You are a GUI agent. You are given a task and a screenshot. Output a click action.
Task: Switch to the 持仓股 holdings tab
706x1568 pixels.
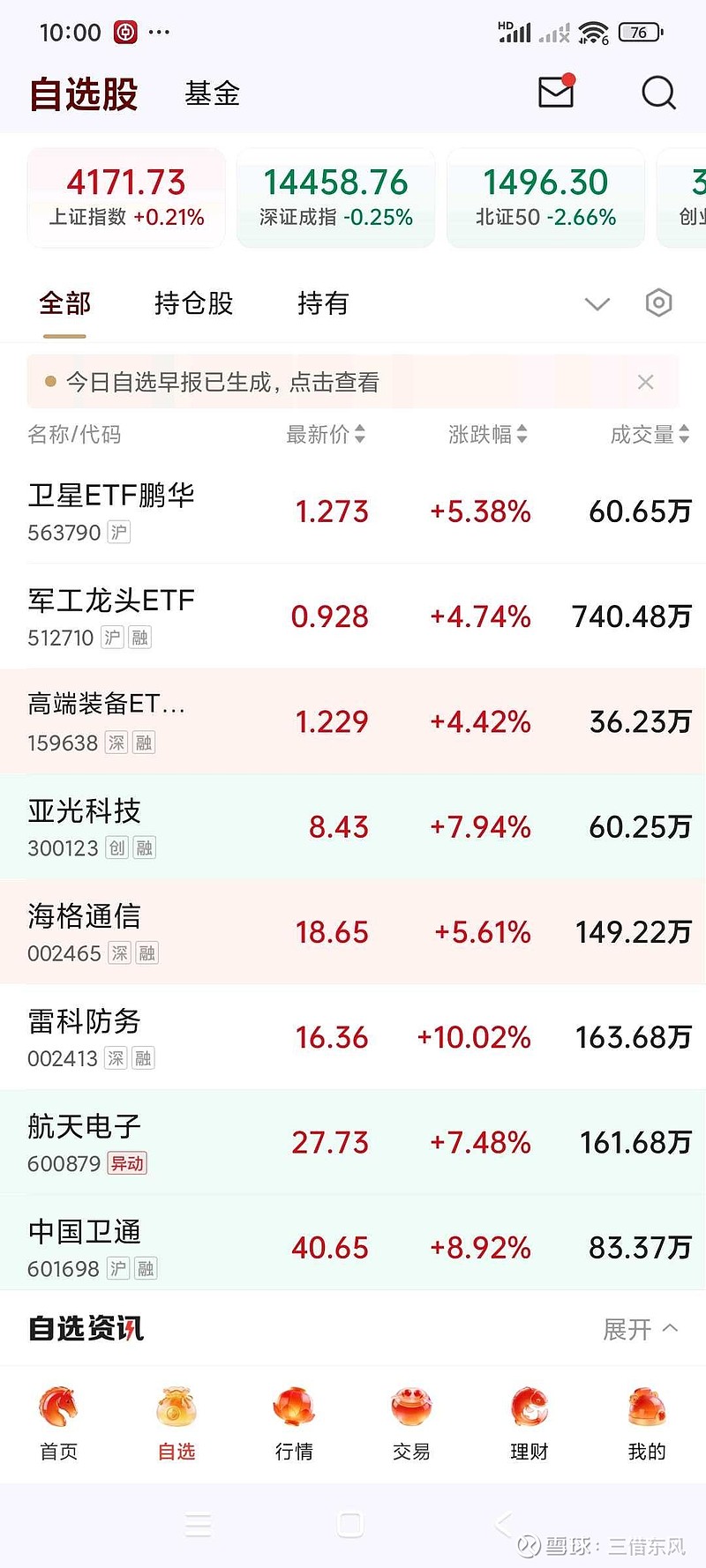pos(193,302)
